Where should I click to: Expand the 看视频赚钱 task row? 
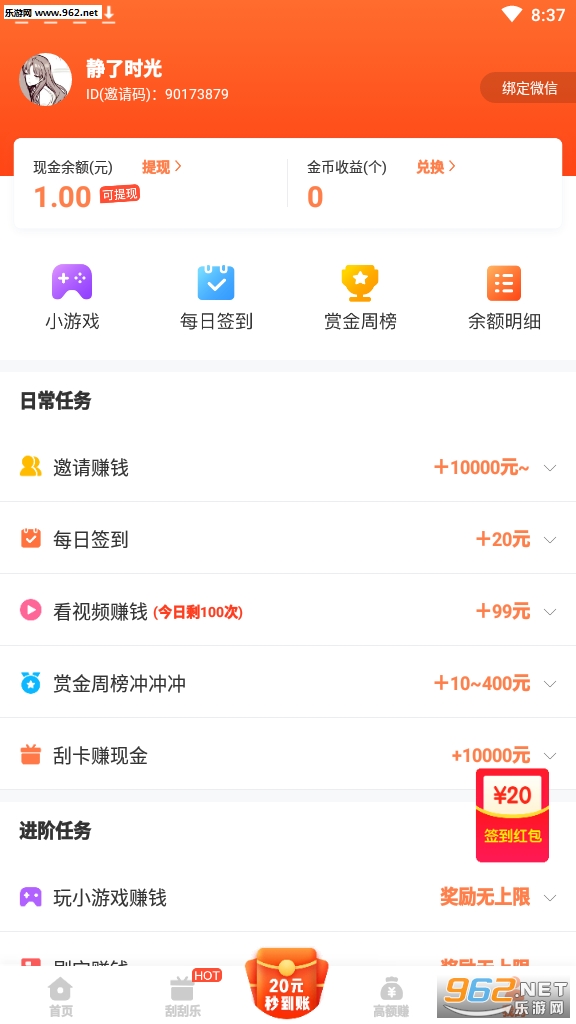click(288, 611)
